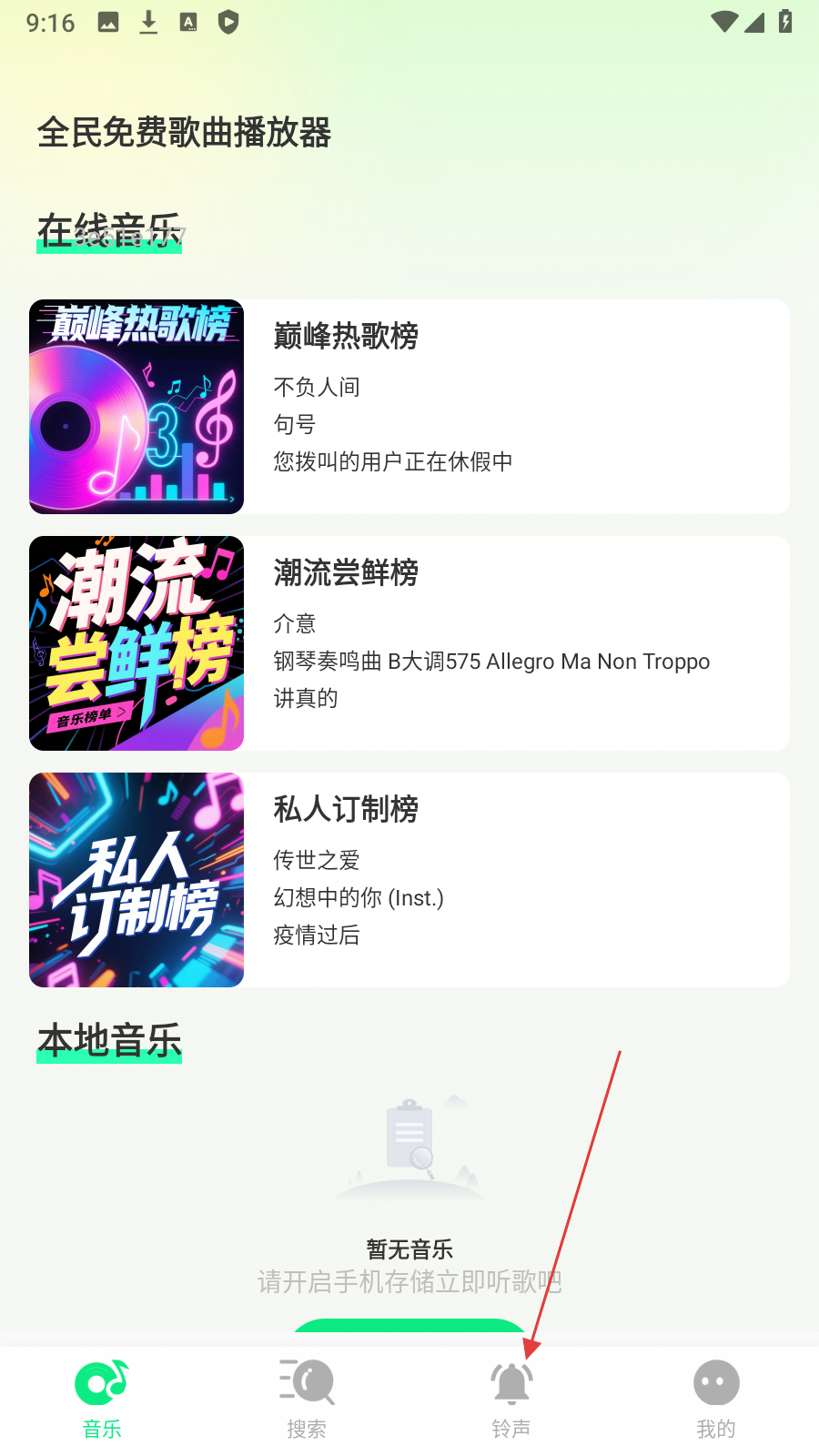819x1456 pixels.
Task: Go to the 我的 tab
Action: [x=716, y=1400]
